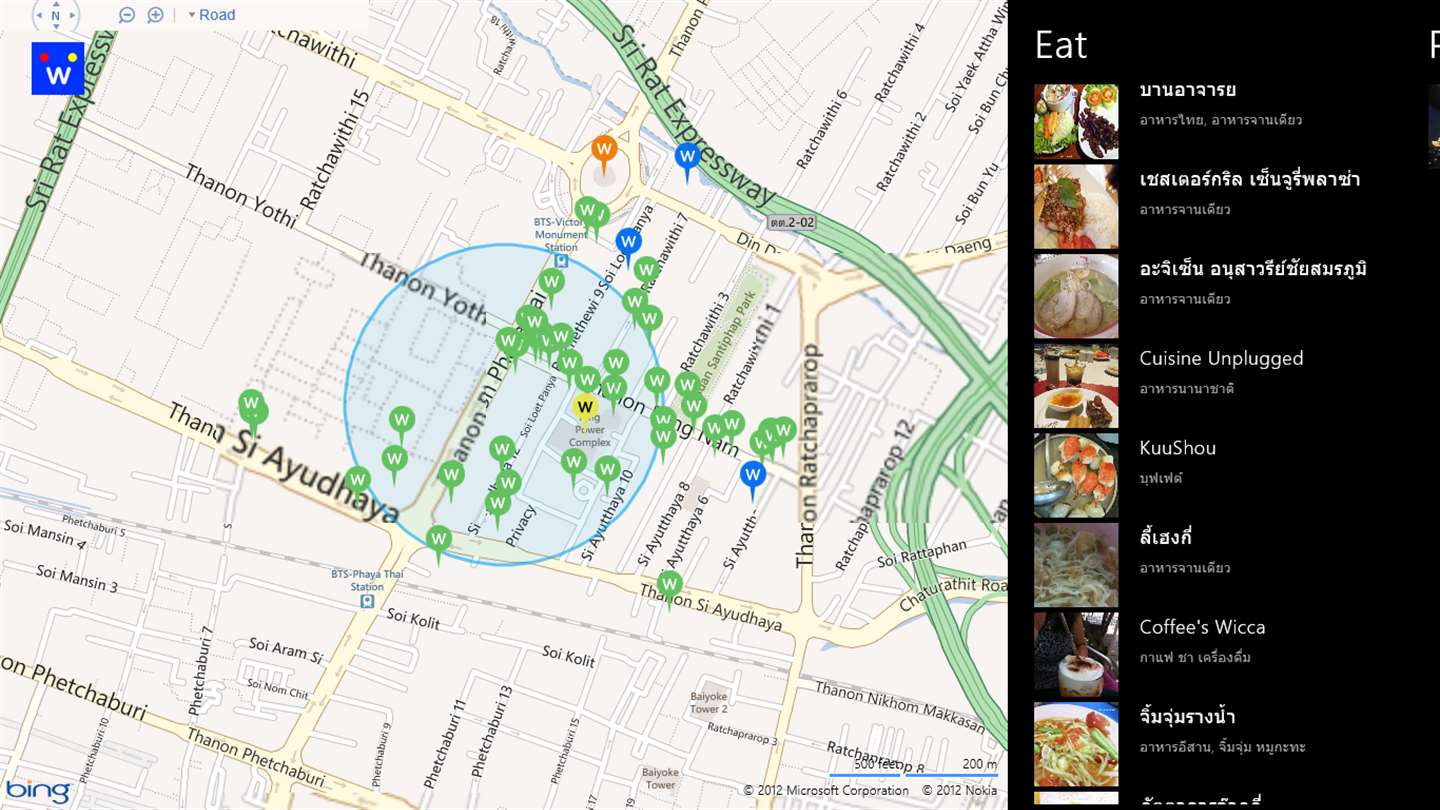Zoom out the map
Viewport: 1440px width, 810px height.
(x=127, y=15)
